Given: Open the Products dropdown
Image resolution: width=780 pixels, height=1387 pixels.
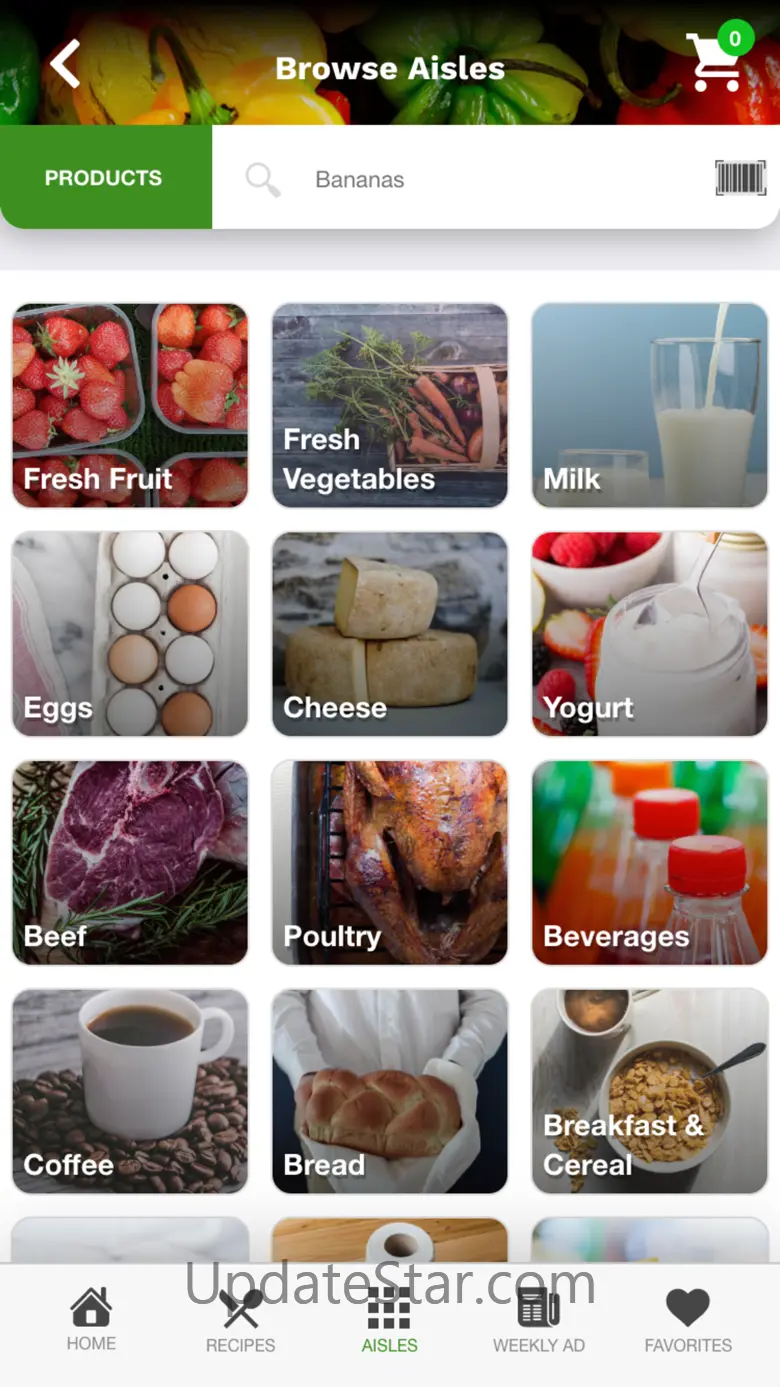Looking at the screenshot, I should pos(105,178).
